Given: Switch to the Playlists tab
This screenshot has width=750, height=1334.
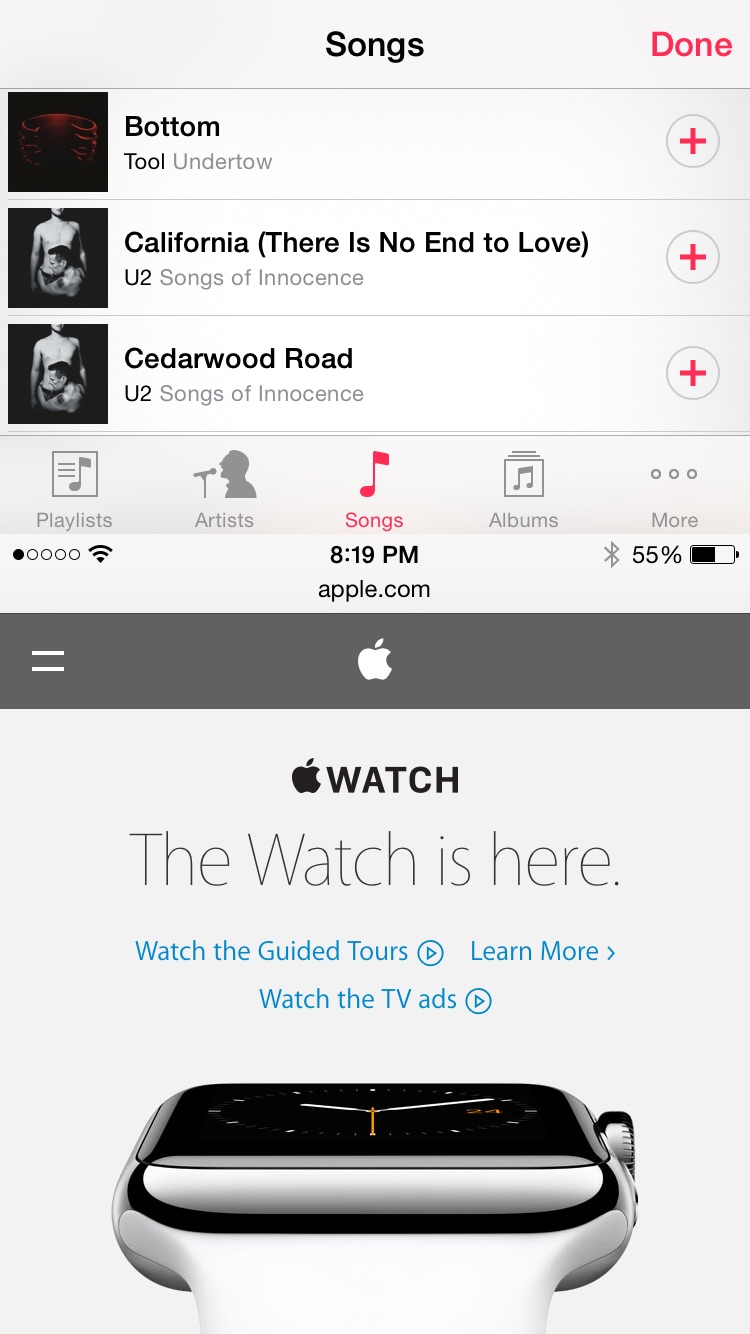Looking at the screenshot, I should tap(74, 489).
